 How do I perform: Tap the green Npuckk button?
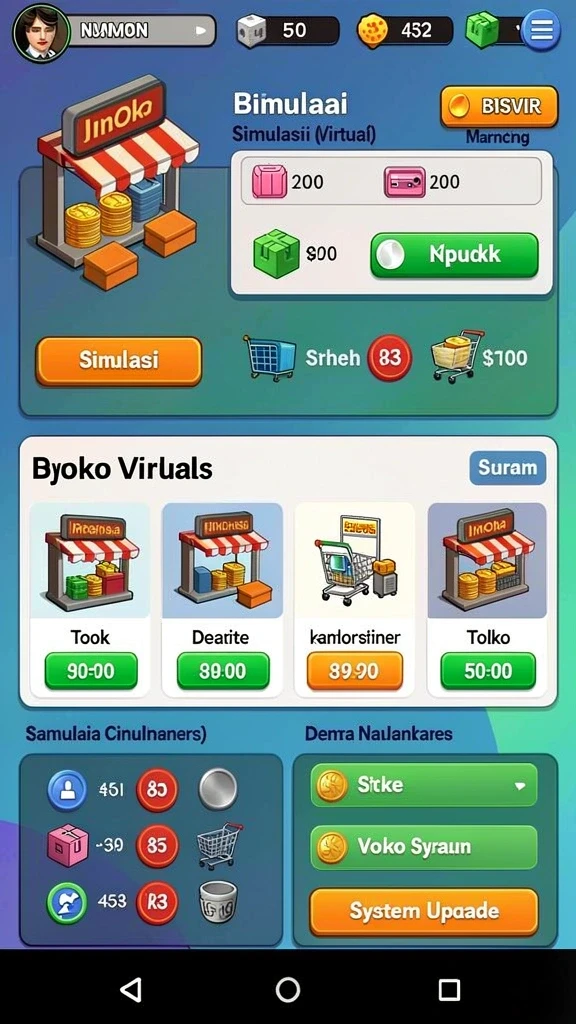tap(455, 254)
